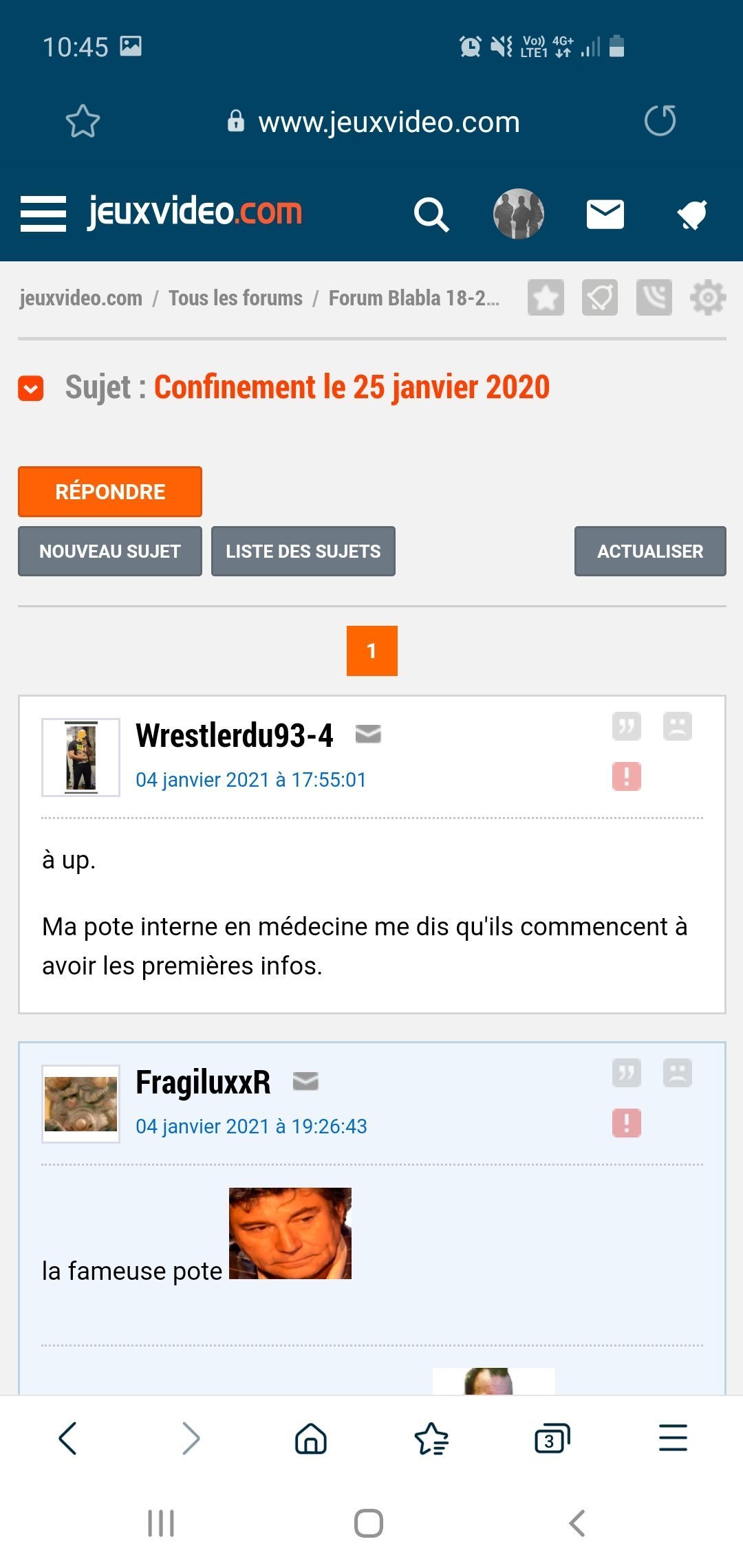
Task: Quote Wrestlerdu93-4's message
Action: pos(627,726)
